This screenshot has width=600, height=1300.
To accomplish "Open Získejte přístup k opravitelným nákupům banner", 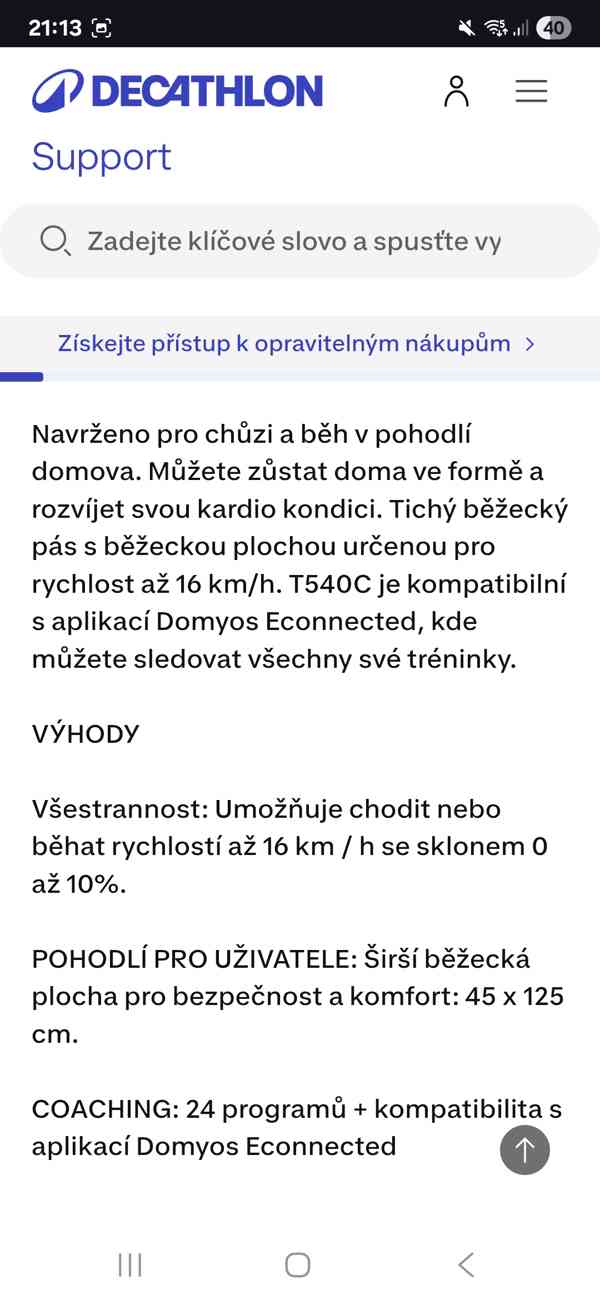I will 298,343.
